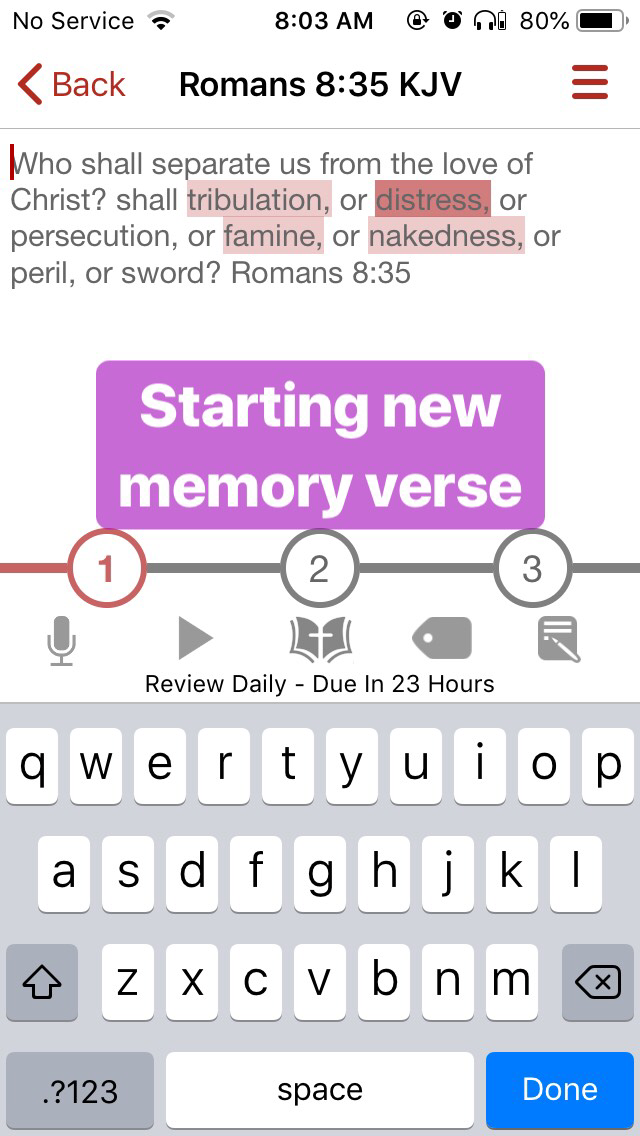The height and width of the screenshot is (1136, 640).
Task: Go back using the Back button
Action: click(x=71, y=84)
